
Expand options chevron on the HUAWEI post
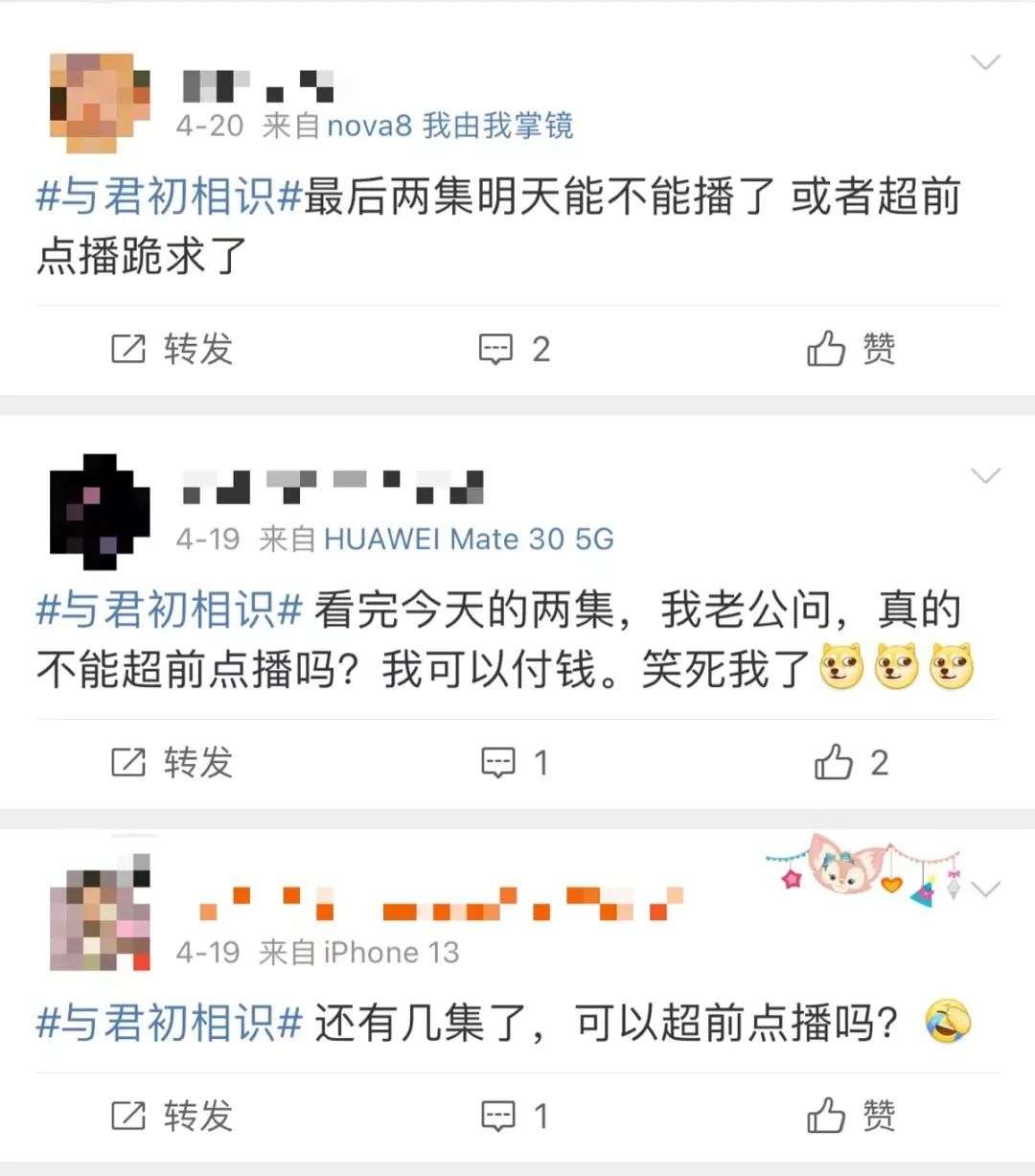pyautogui.click(x=985, y=476)
